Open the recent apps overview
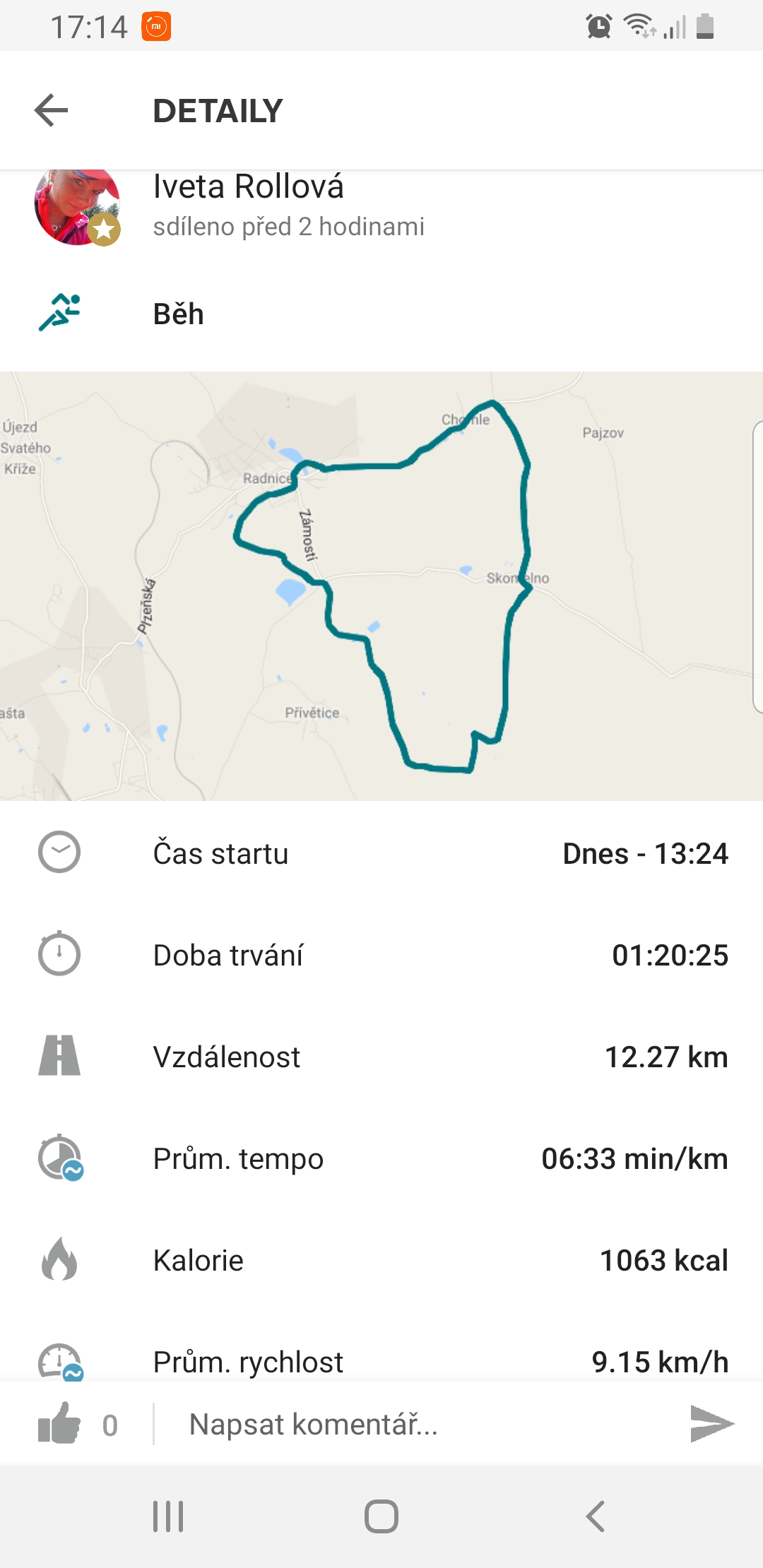 pyautogui.click(x=168, y=1516)
